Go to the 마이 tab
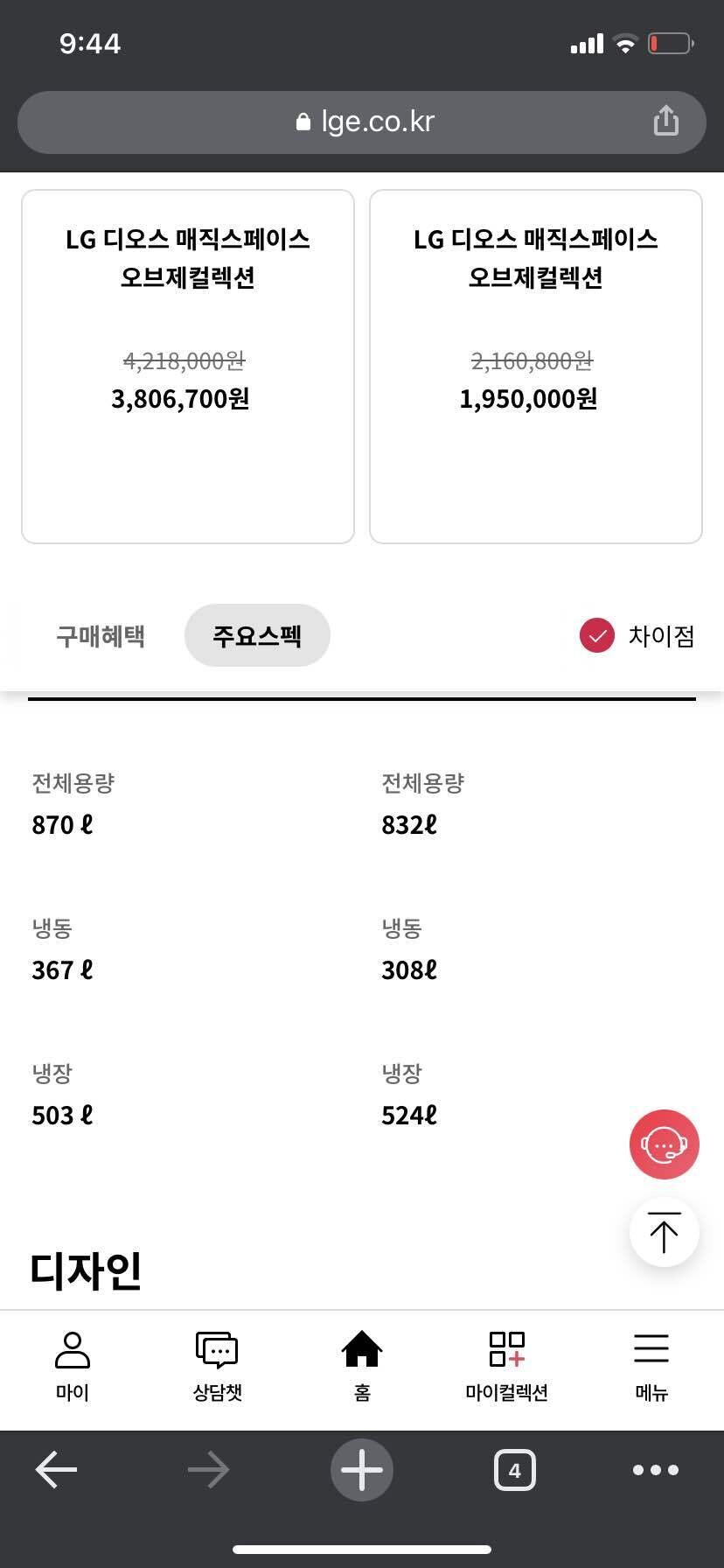This screenshot has height=1568, width=724. coord(73,1367)
